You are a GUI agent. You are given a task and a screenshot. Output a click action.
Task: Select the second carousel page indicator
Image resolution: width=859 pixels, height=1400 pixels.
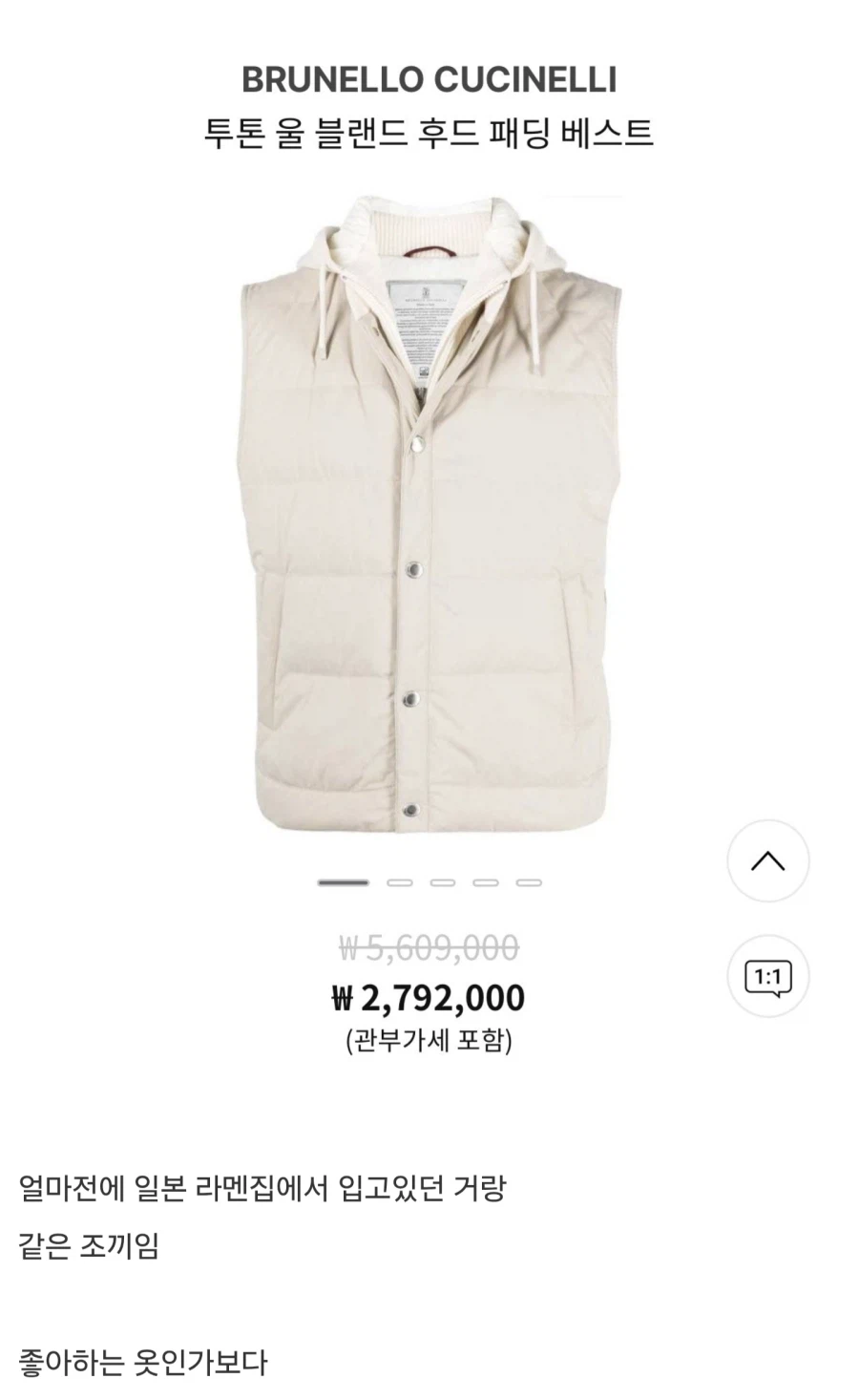[x=398, y=882]
